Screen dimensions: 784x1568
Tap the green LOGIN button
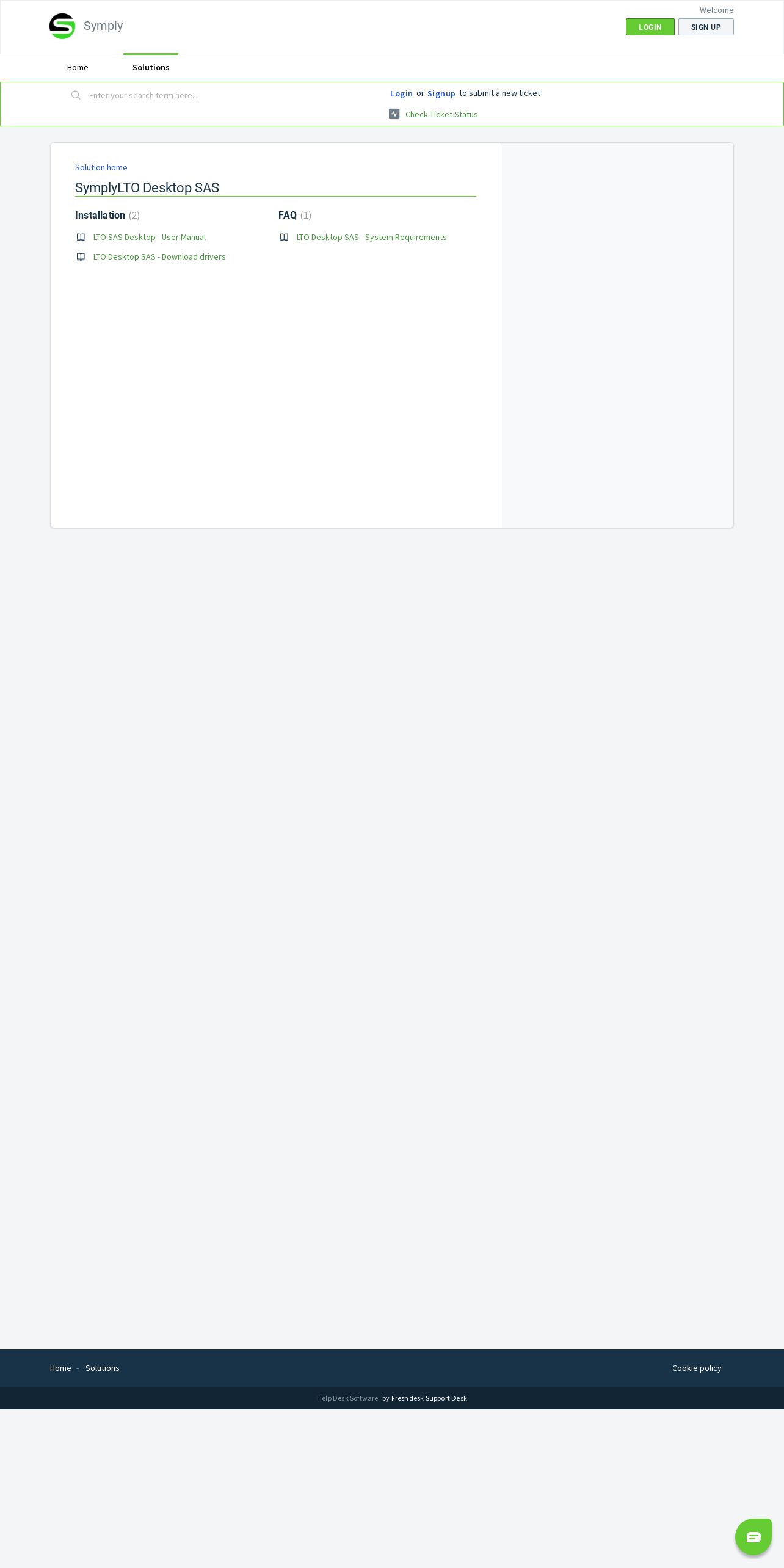(650, 27)
